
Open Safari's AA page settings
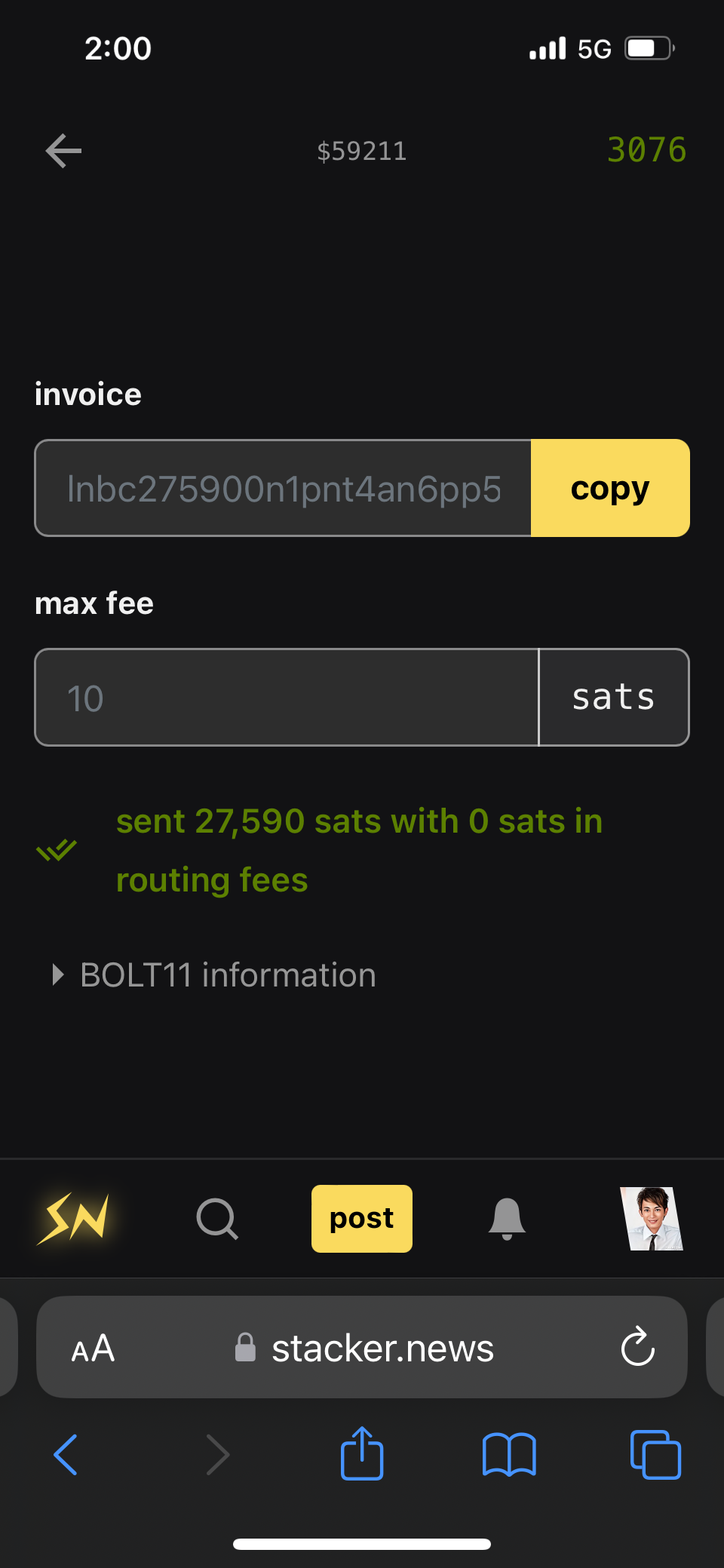click(93, 1349)
